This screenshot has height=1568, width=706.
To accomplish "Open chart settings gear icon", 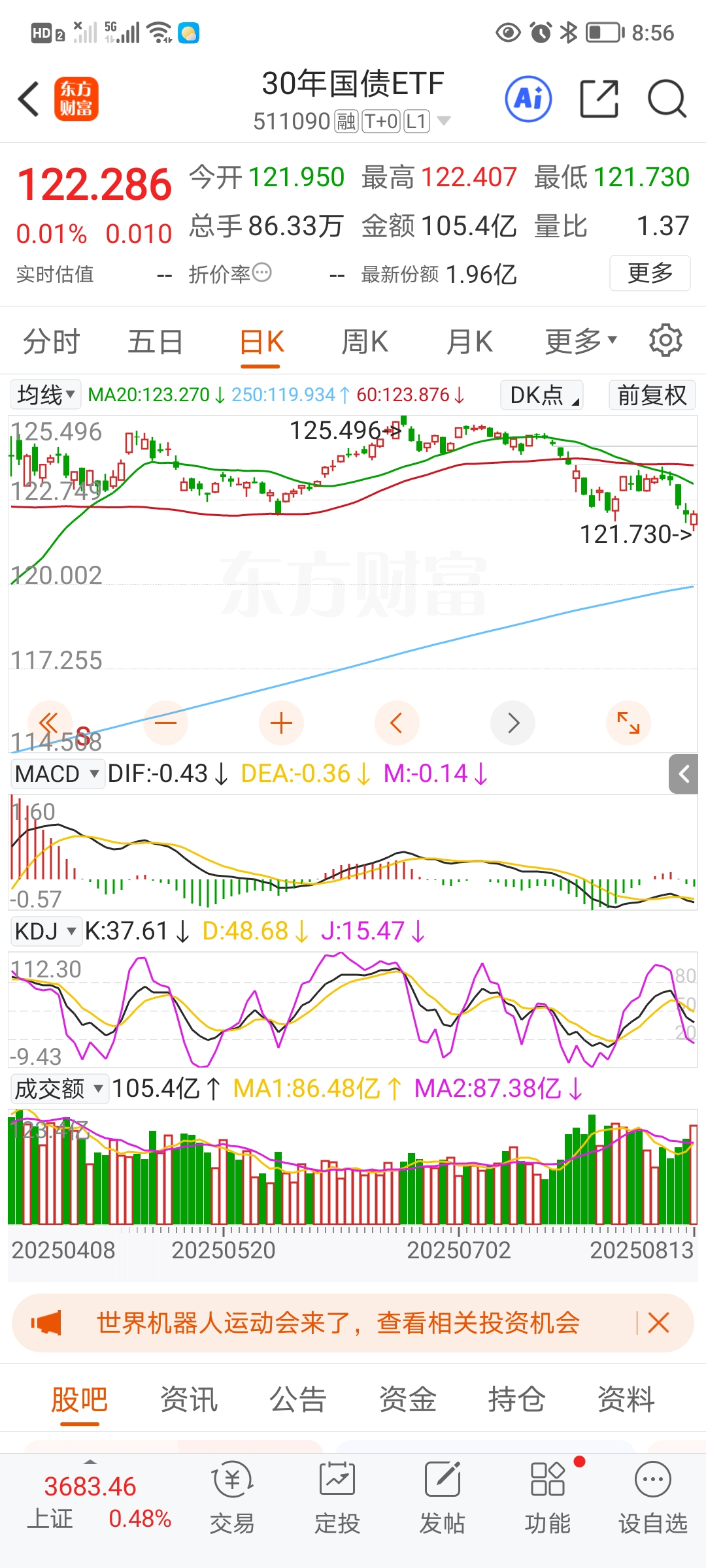I will point(665,340).
